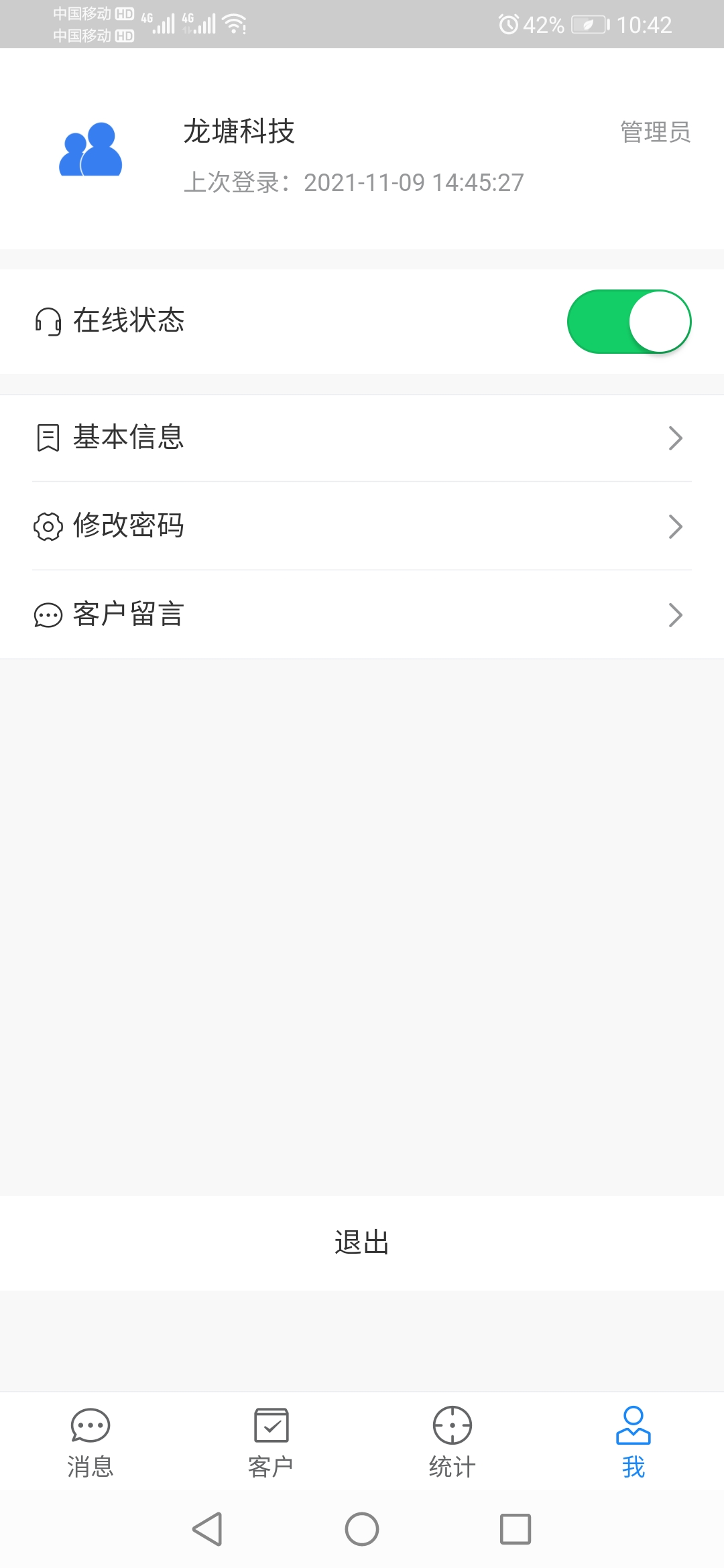Tap the 龙塘科技 profile avatar

90,149
